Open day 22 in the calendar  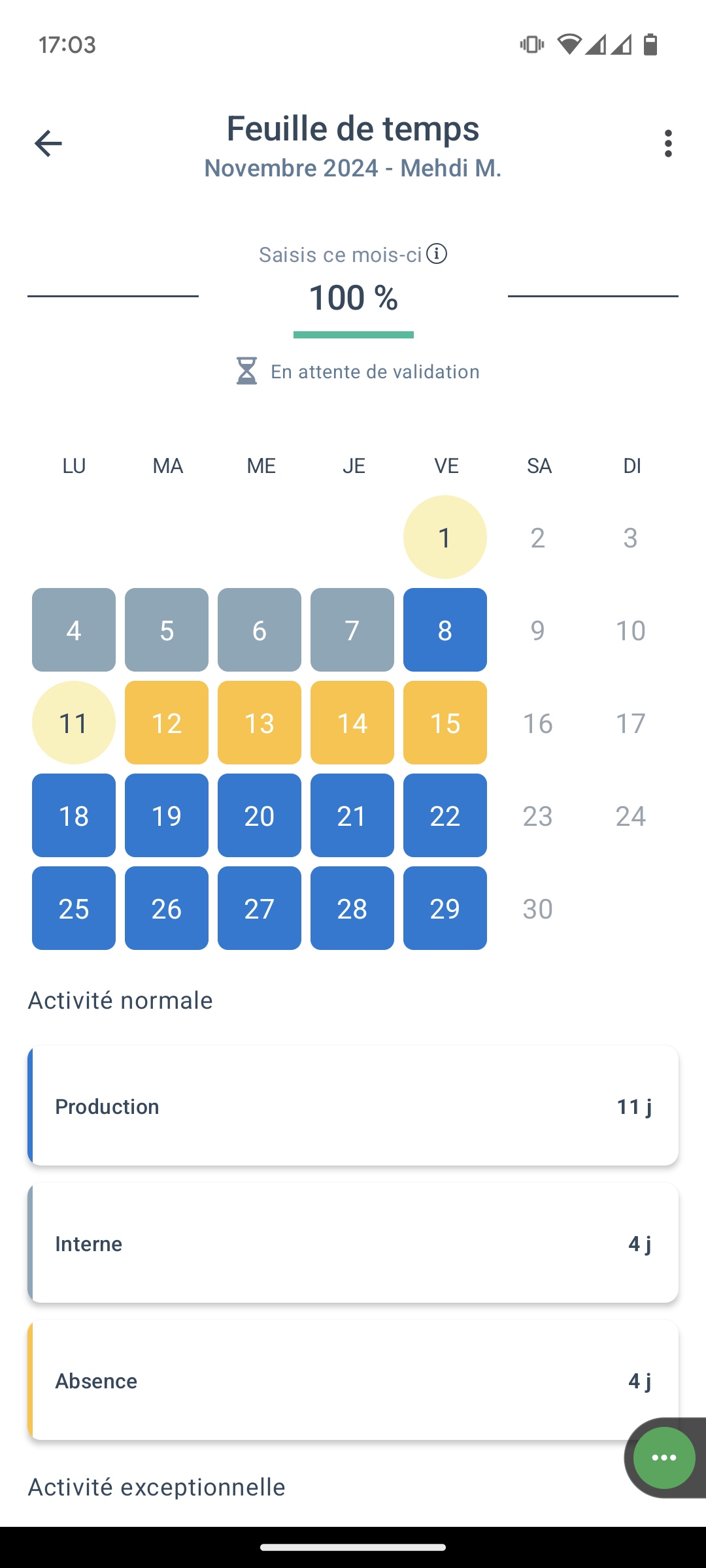pyautogui.click(x=445, y=815)
